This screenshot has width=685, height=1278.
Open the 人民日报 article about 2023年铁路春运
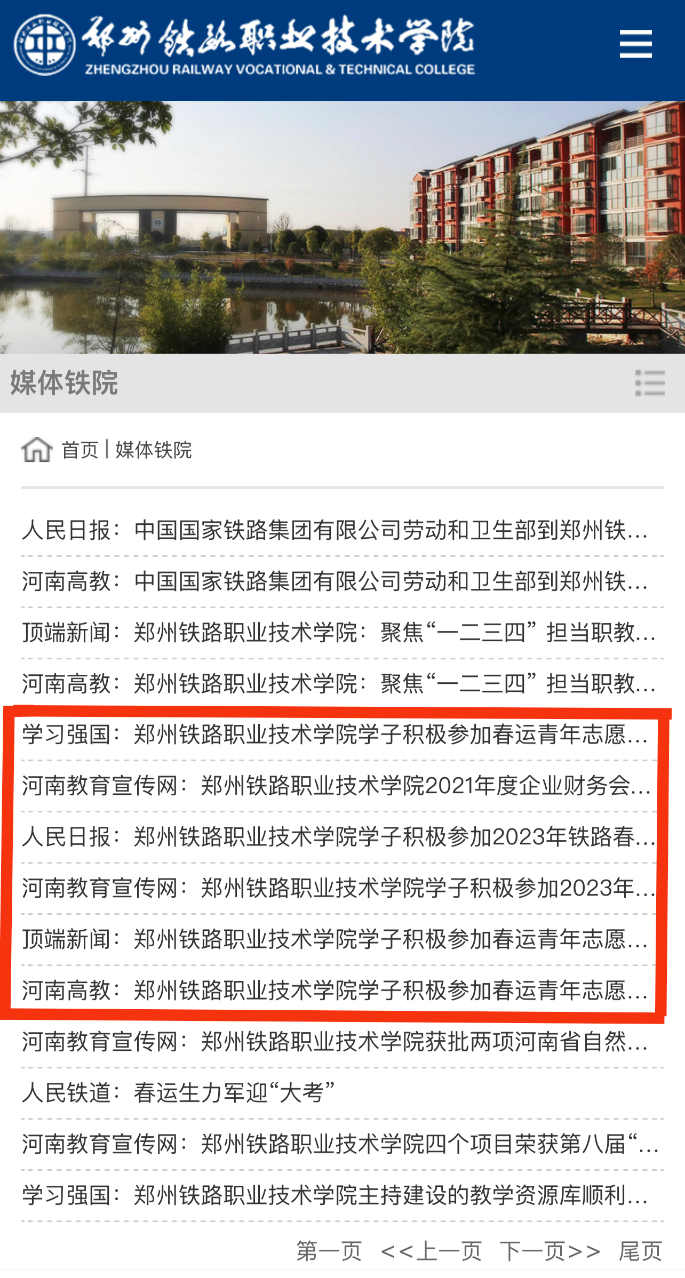tap(338, 838)
